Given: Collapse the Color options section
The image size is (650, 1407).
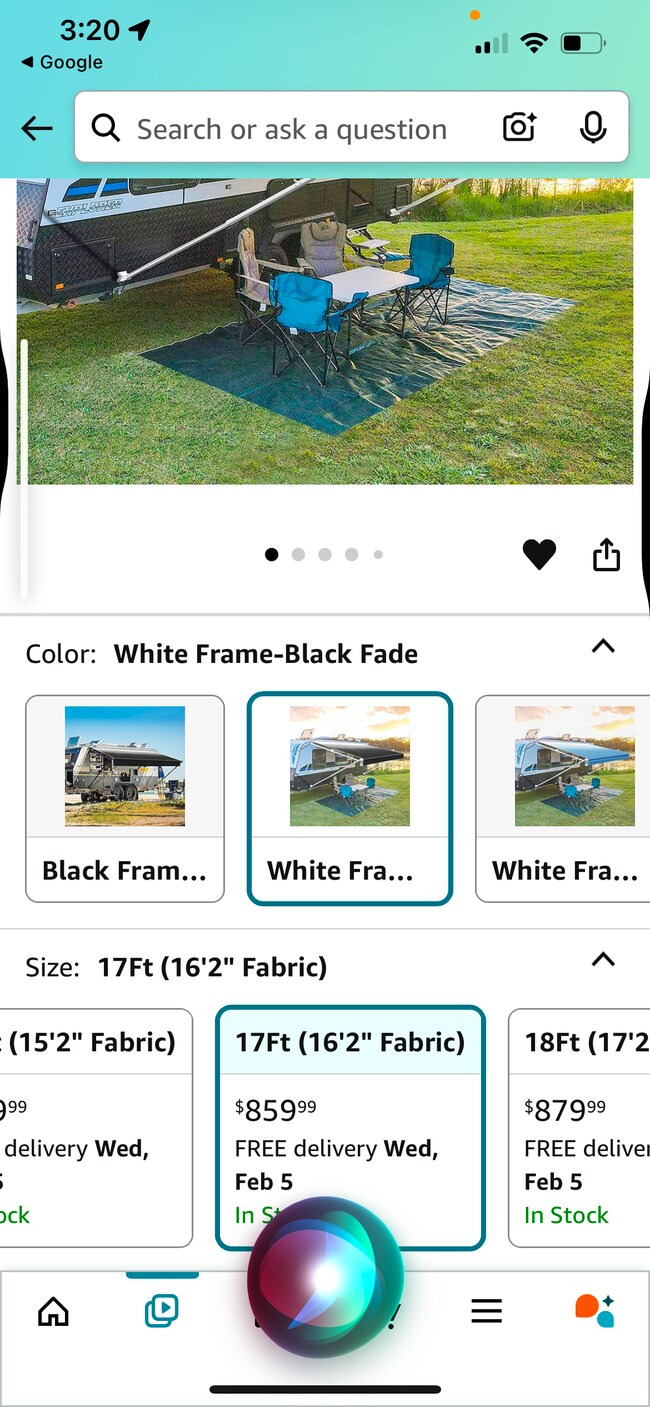Looking at the screenshot, I should (602, 647).
